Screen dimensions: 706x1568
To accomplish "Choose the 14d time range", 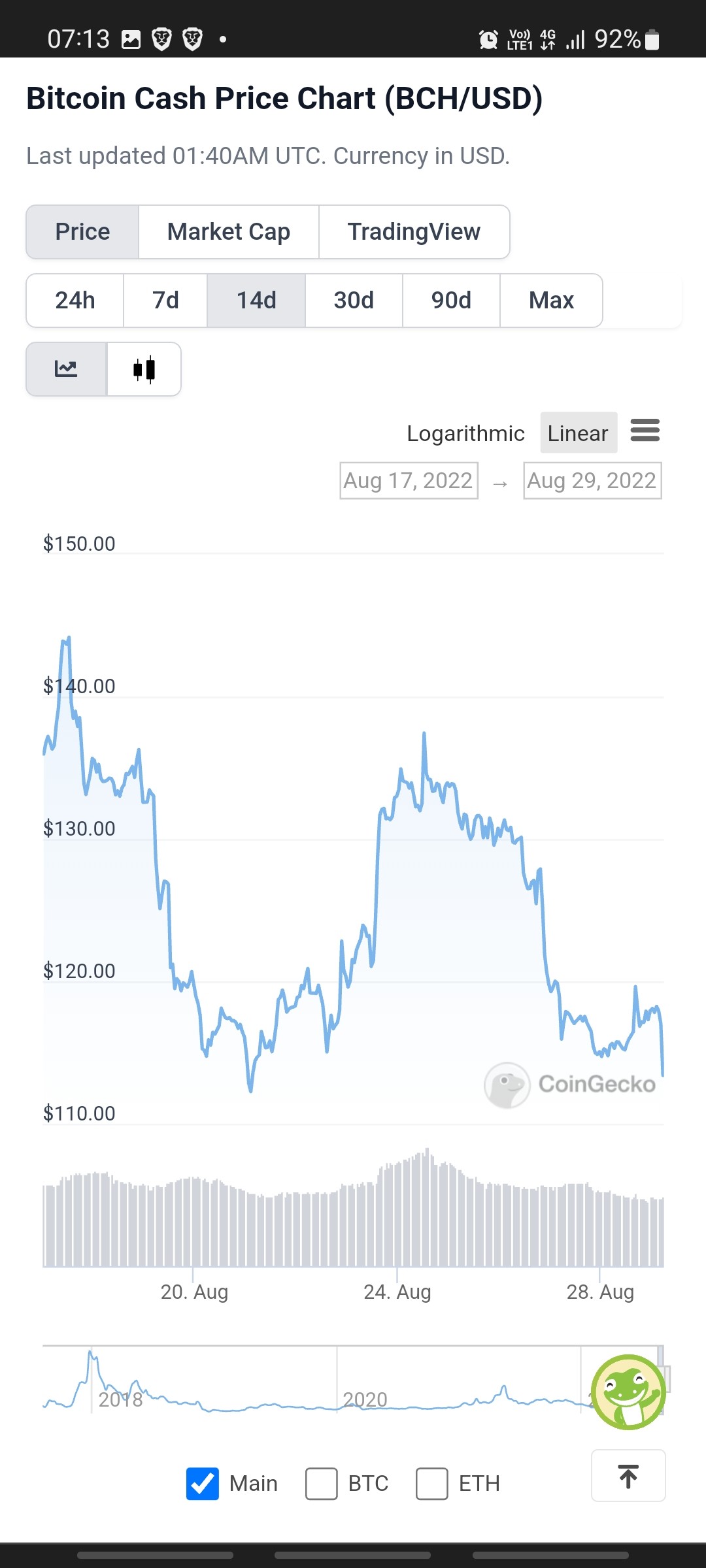I will point(256,301).
